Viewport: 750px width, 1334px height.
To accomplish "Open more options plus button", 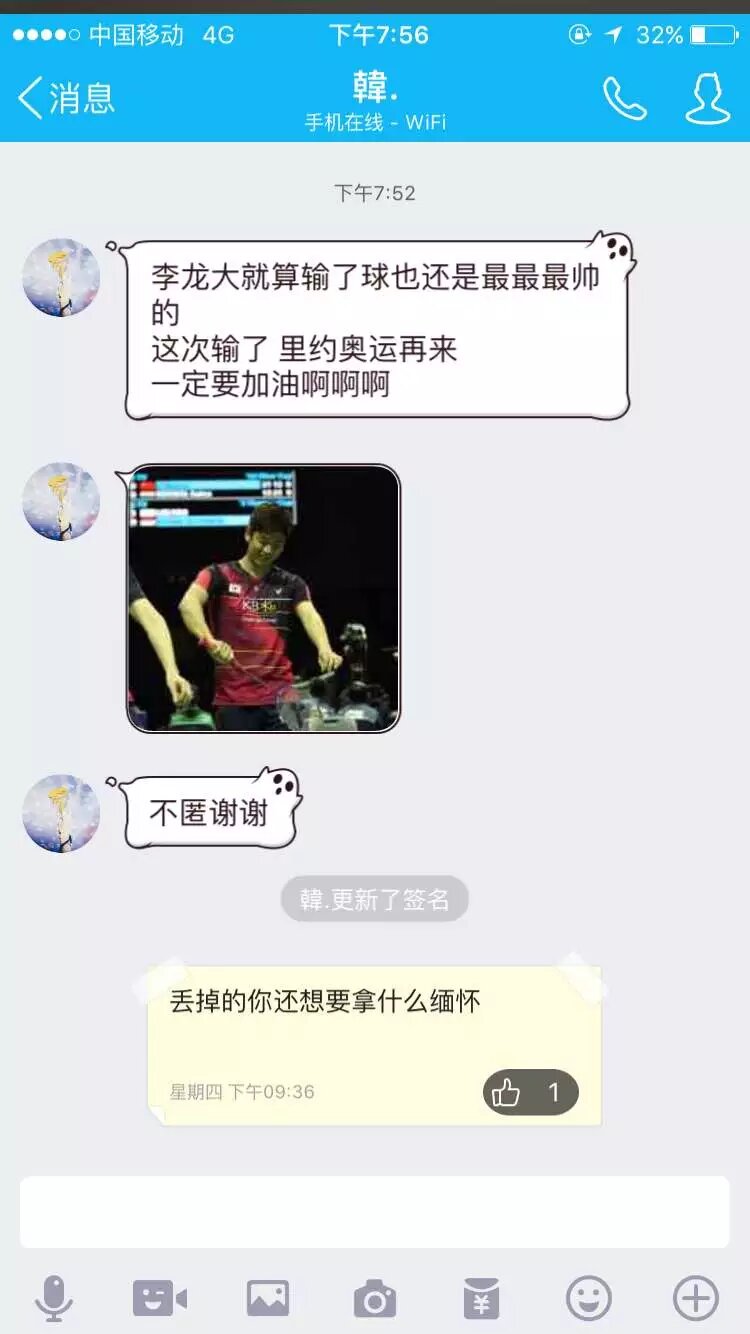I will pyautogui.click(x=695, y=1299).
